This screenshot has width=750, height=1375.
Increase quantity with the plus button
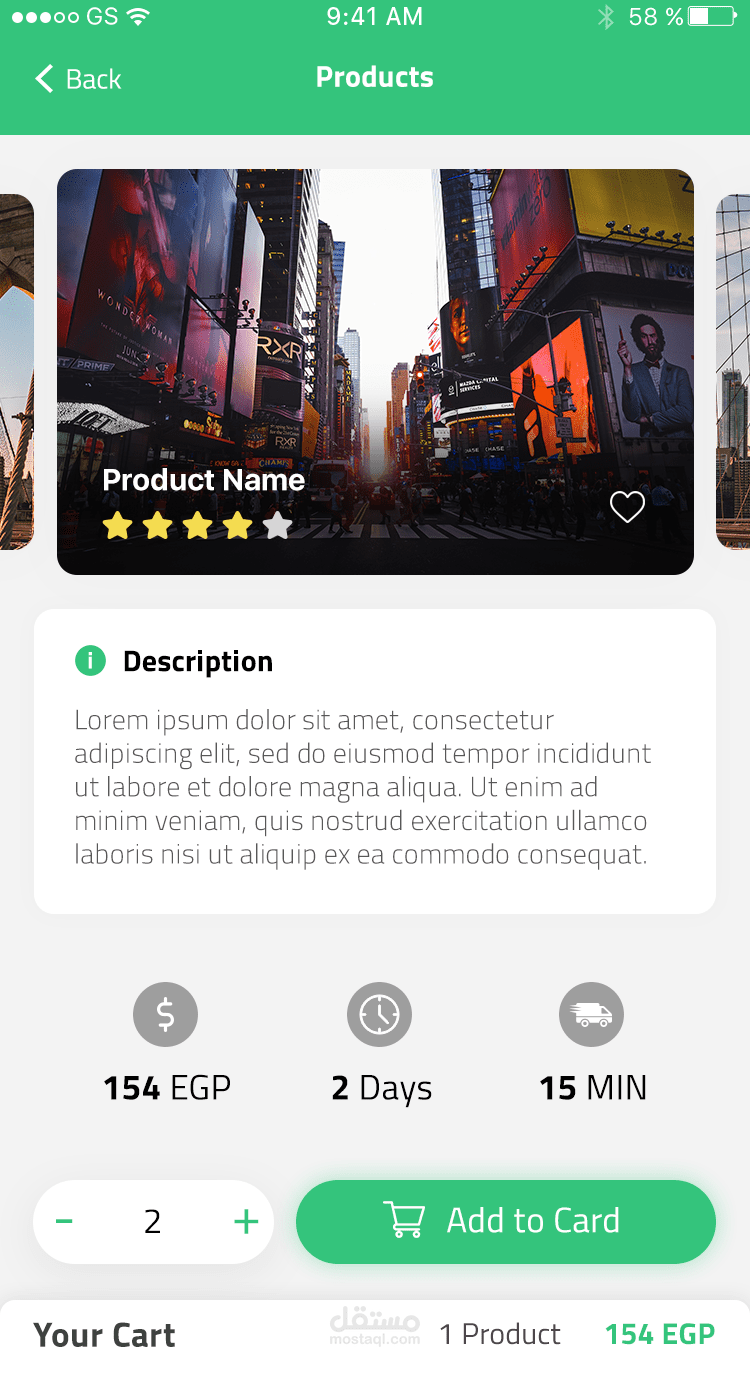tap(246, 1222)
